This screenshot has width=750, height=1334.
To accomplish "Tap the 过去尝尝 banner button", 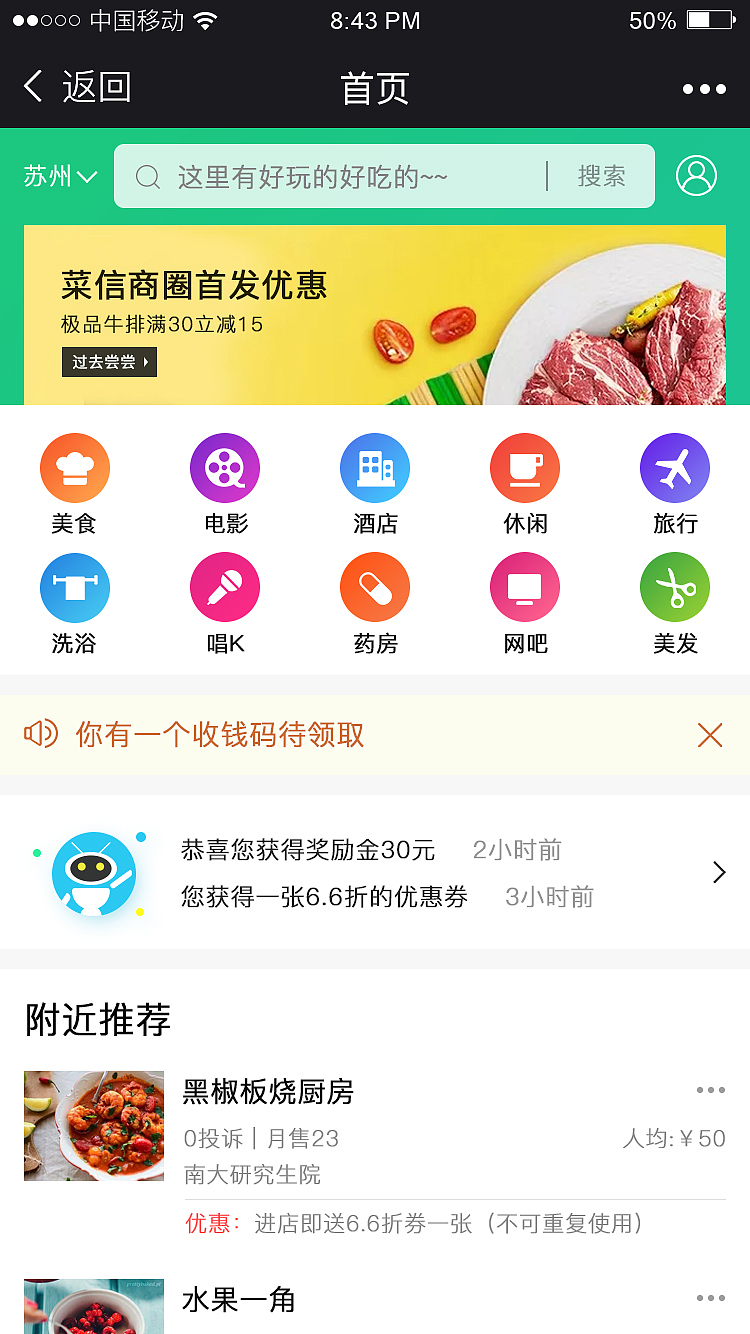I will 109,362.
